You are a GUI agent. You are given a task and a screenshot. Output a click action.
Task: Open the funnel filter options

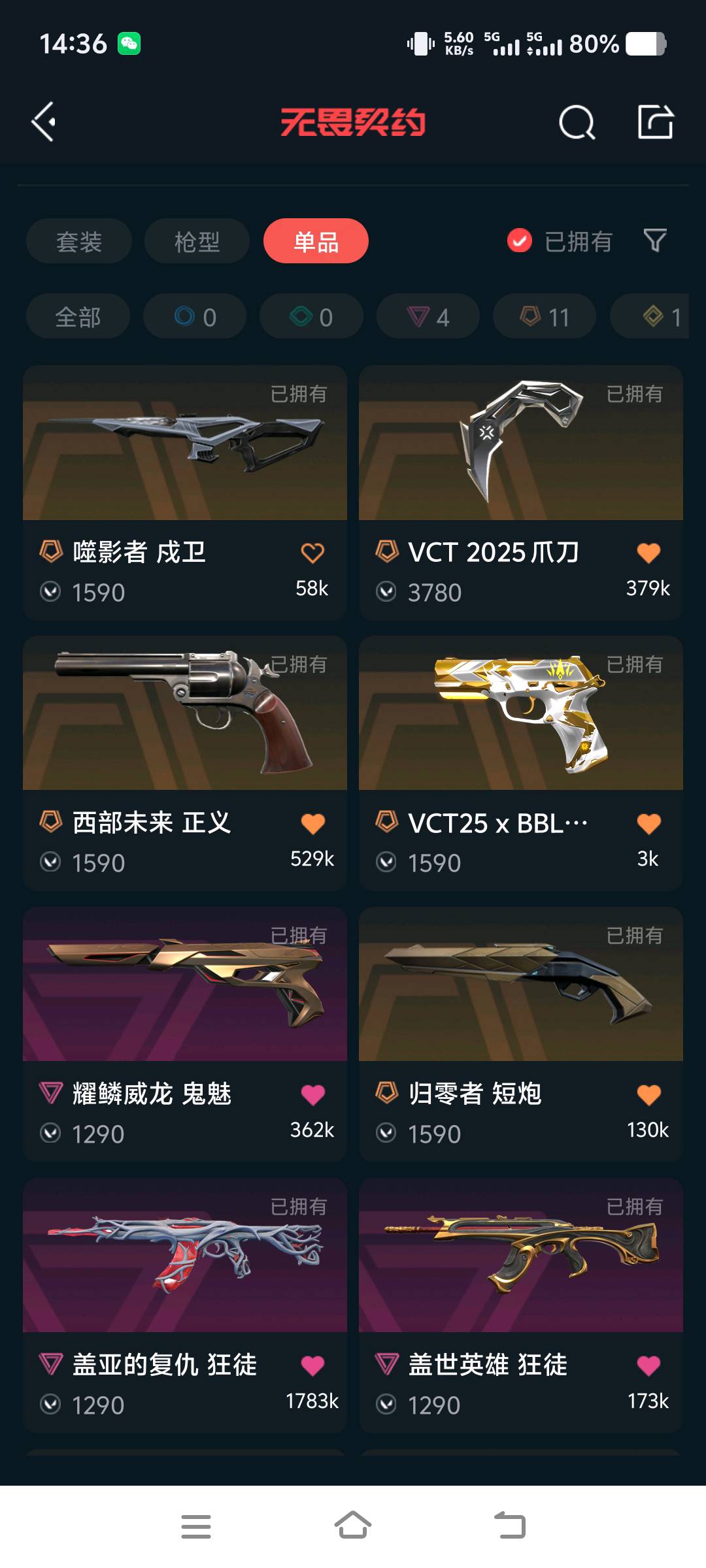click(655, 240)
